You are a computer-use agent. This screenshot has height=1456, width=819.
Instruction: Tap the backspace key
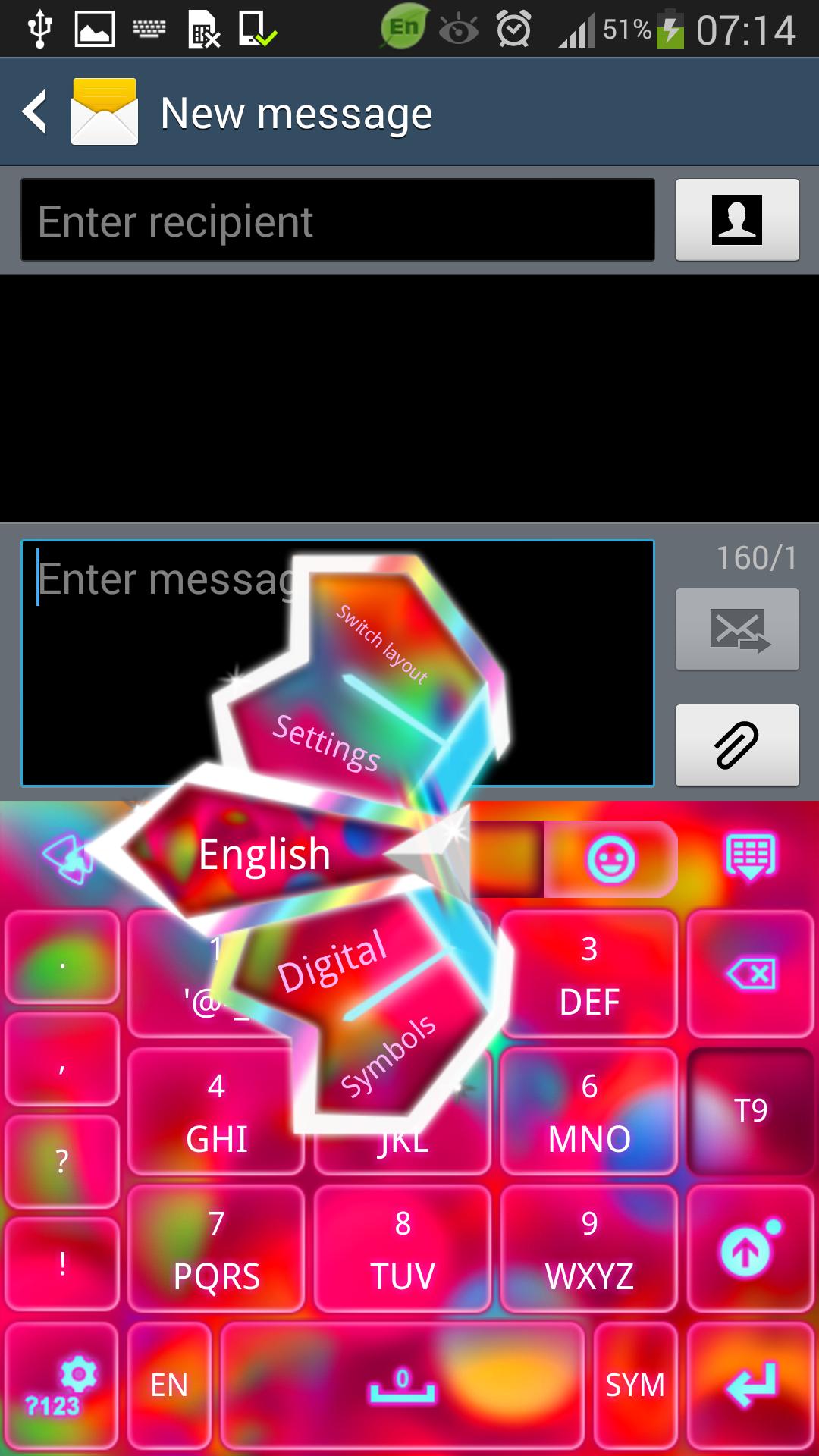751,973
